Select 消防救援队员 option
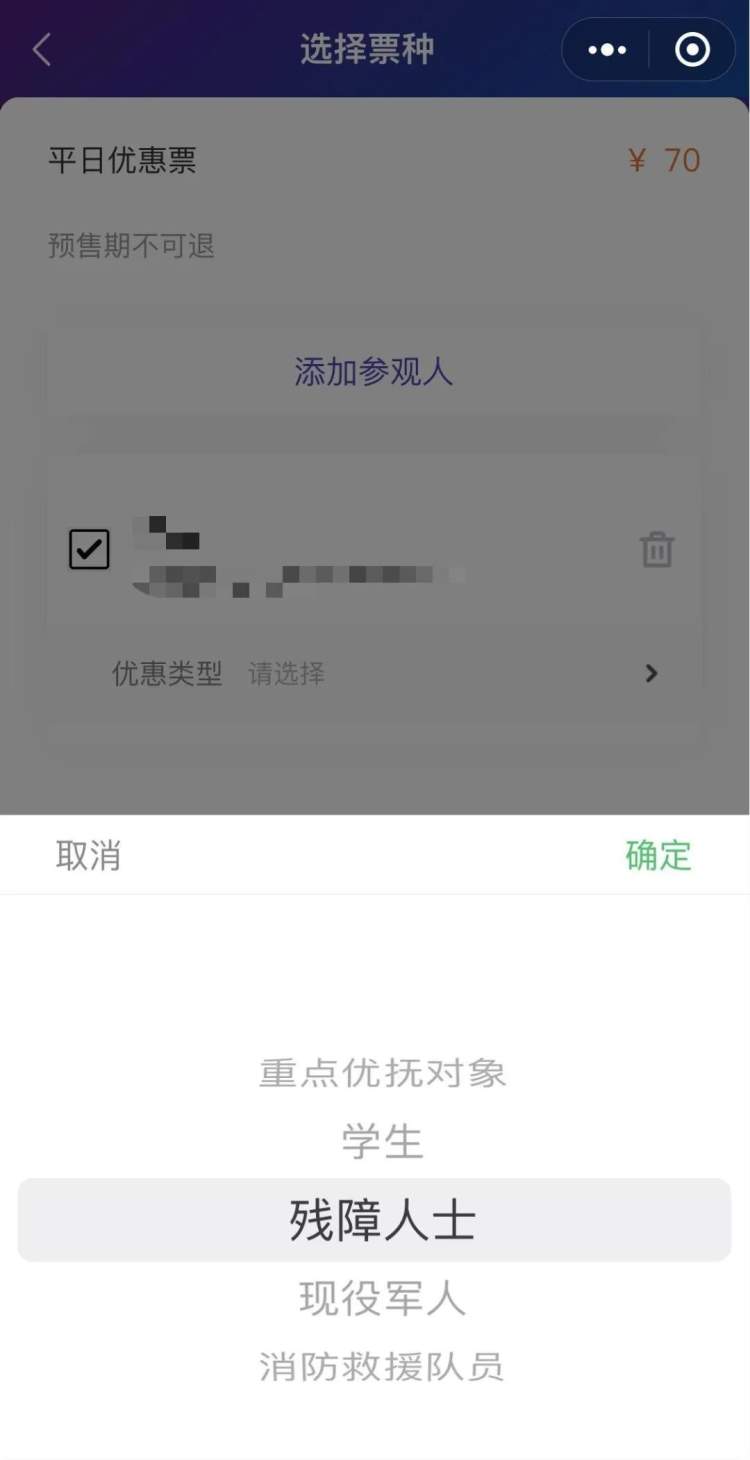 [x=382, y=1366]
